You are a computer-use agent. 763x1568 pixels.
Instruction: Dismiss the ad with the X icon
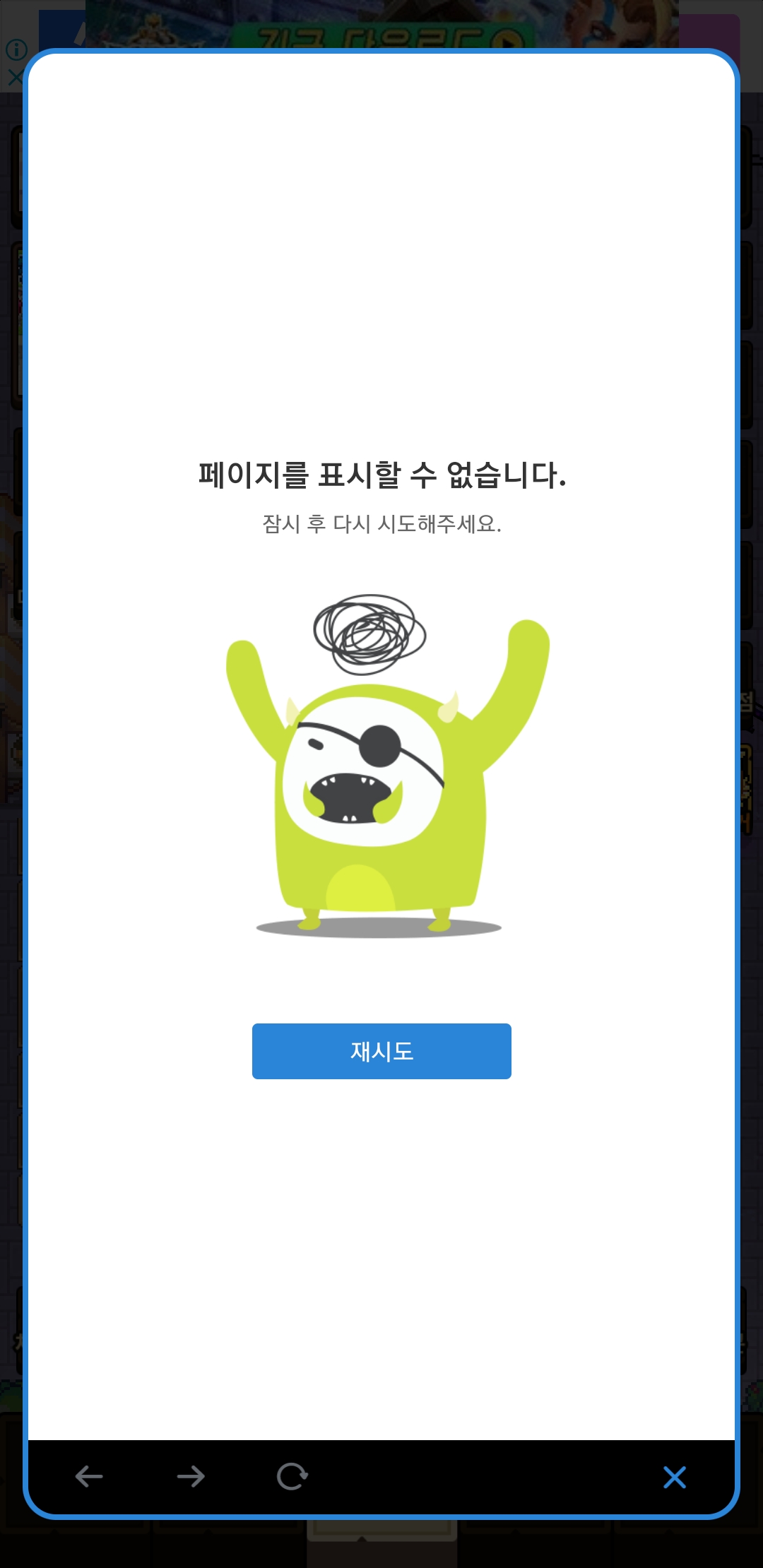click(14, 76)
